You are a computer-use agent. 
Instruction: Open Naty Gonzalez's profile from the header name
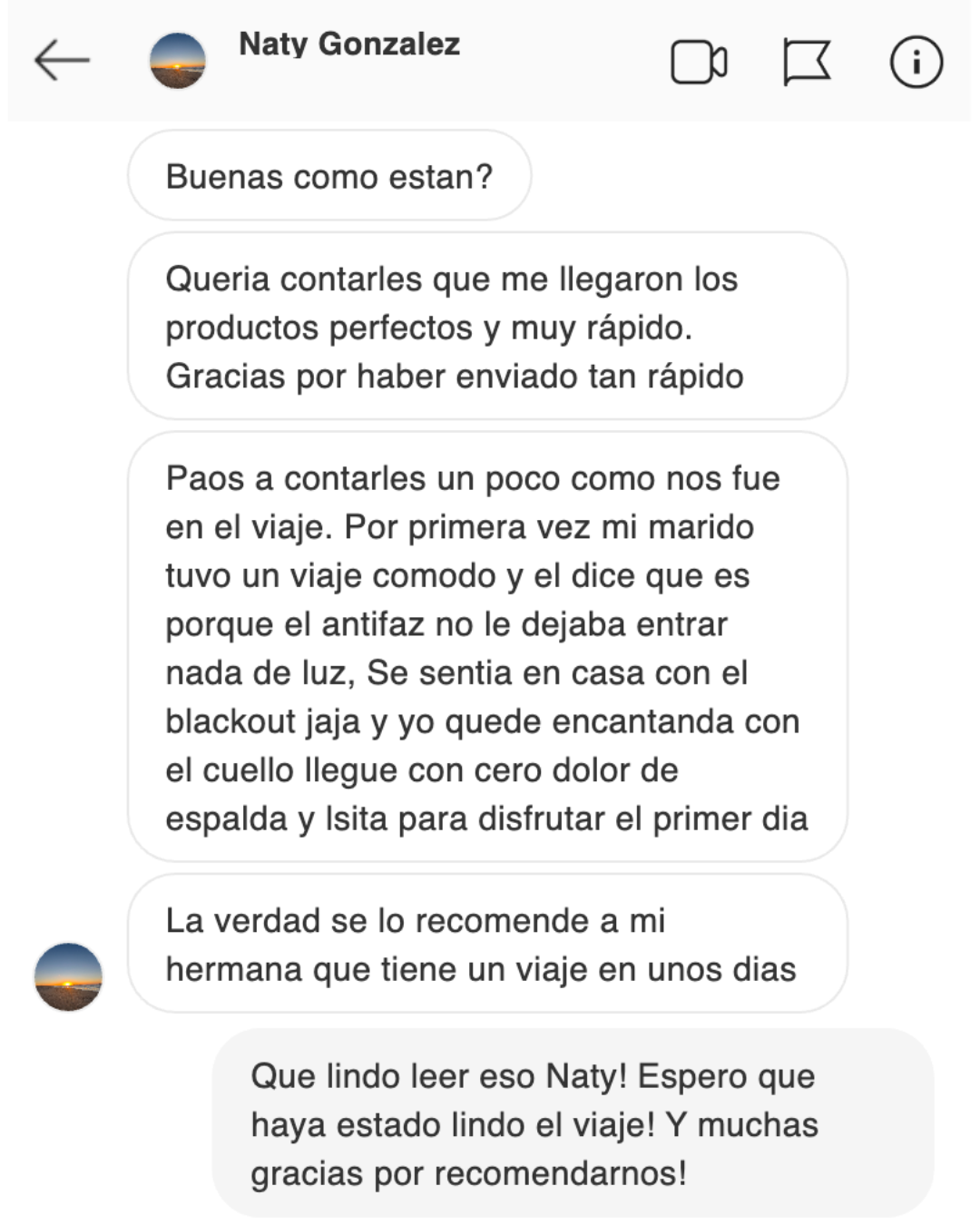coord(349,44)
